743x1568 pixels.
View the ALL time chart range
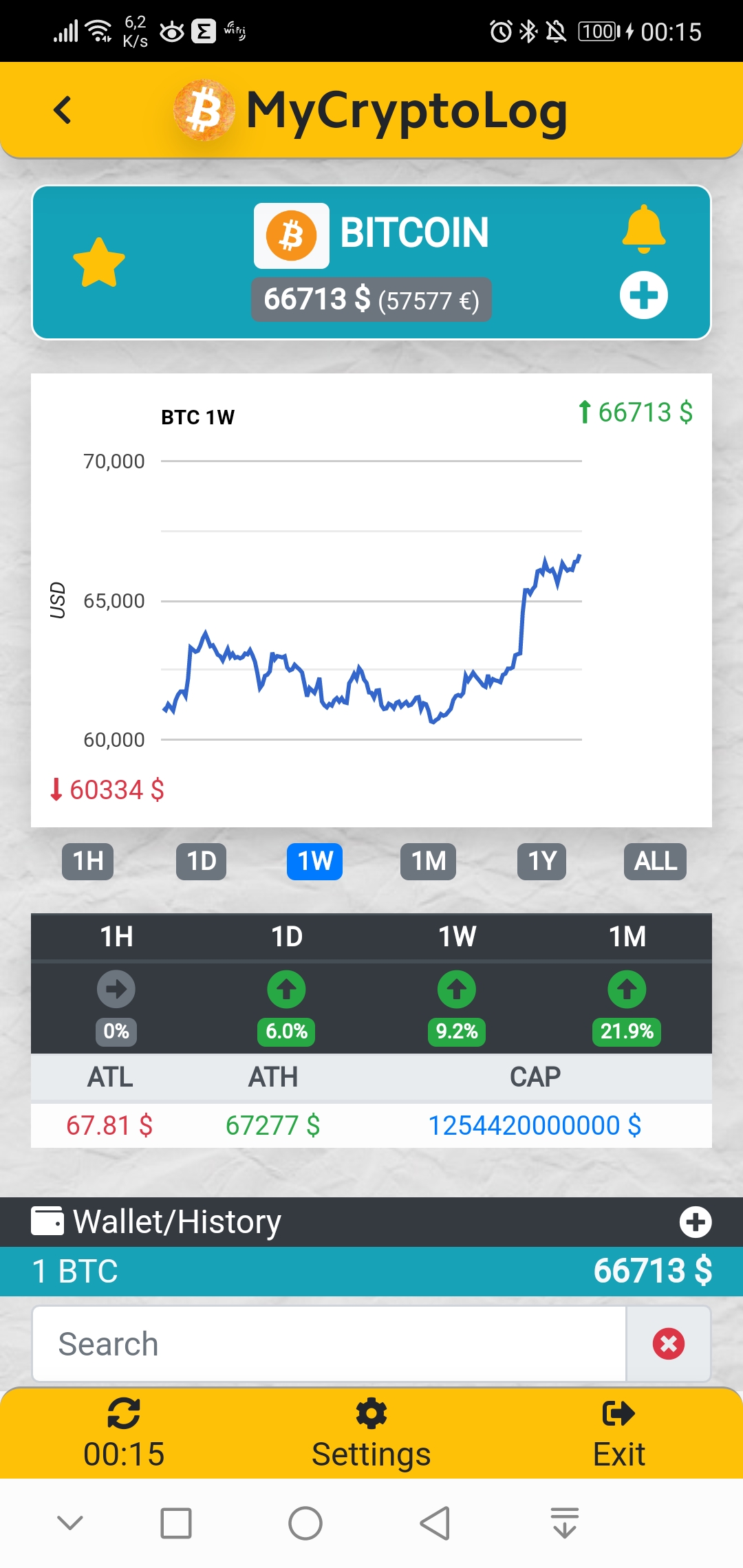click(655, 861)
